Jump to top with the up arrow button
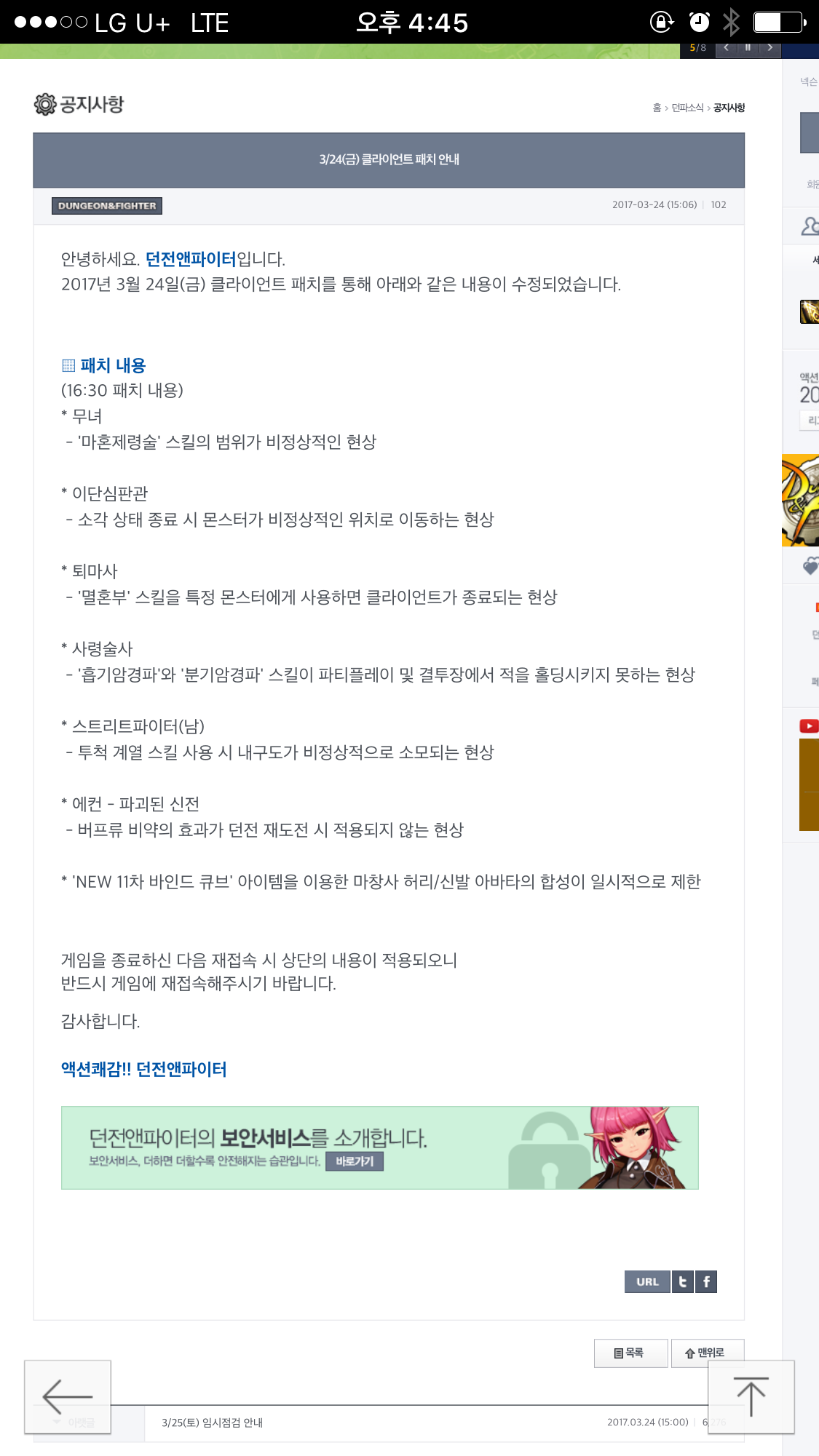The height and width of the screenshot is (1456, 819). point(751,1396)
